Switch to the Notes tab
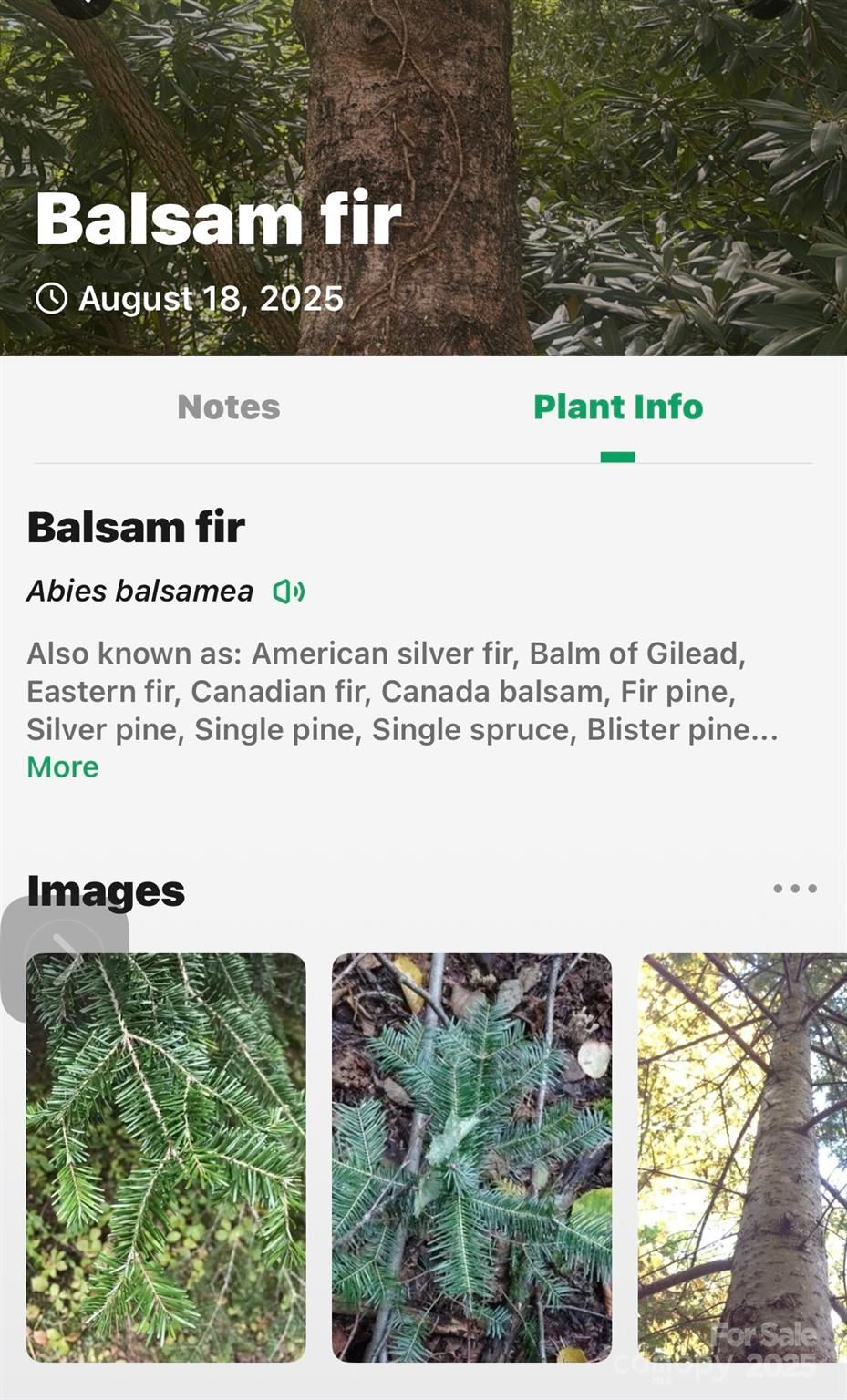847x1400 pixels. coord(228,407)
